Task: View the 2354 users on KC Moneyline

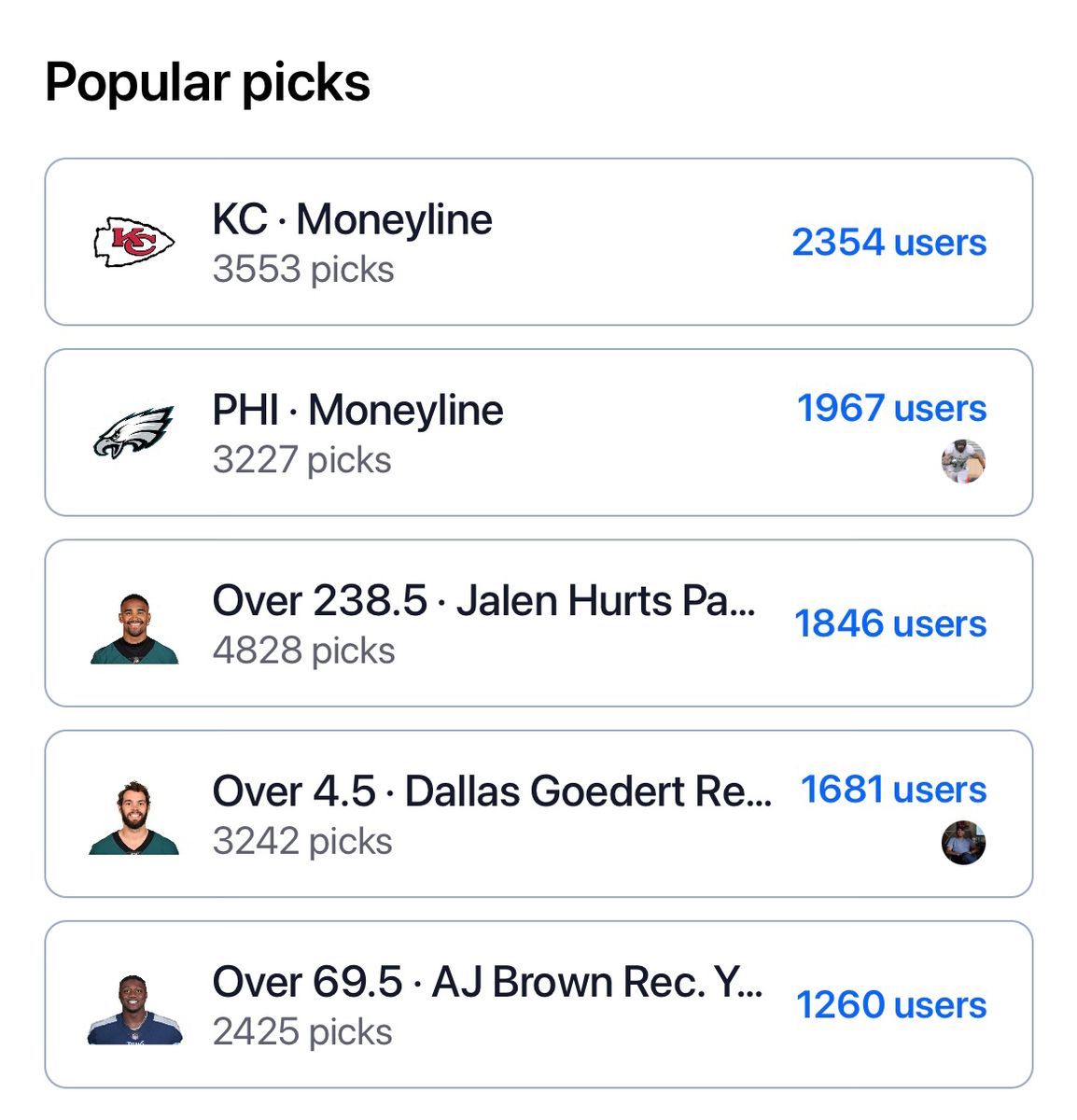Action: point(888,243)
